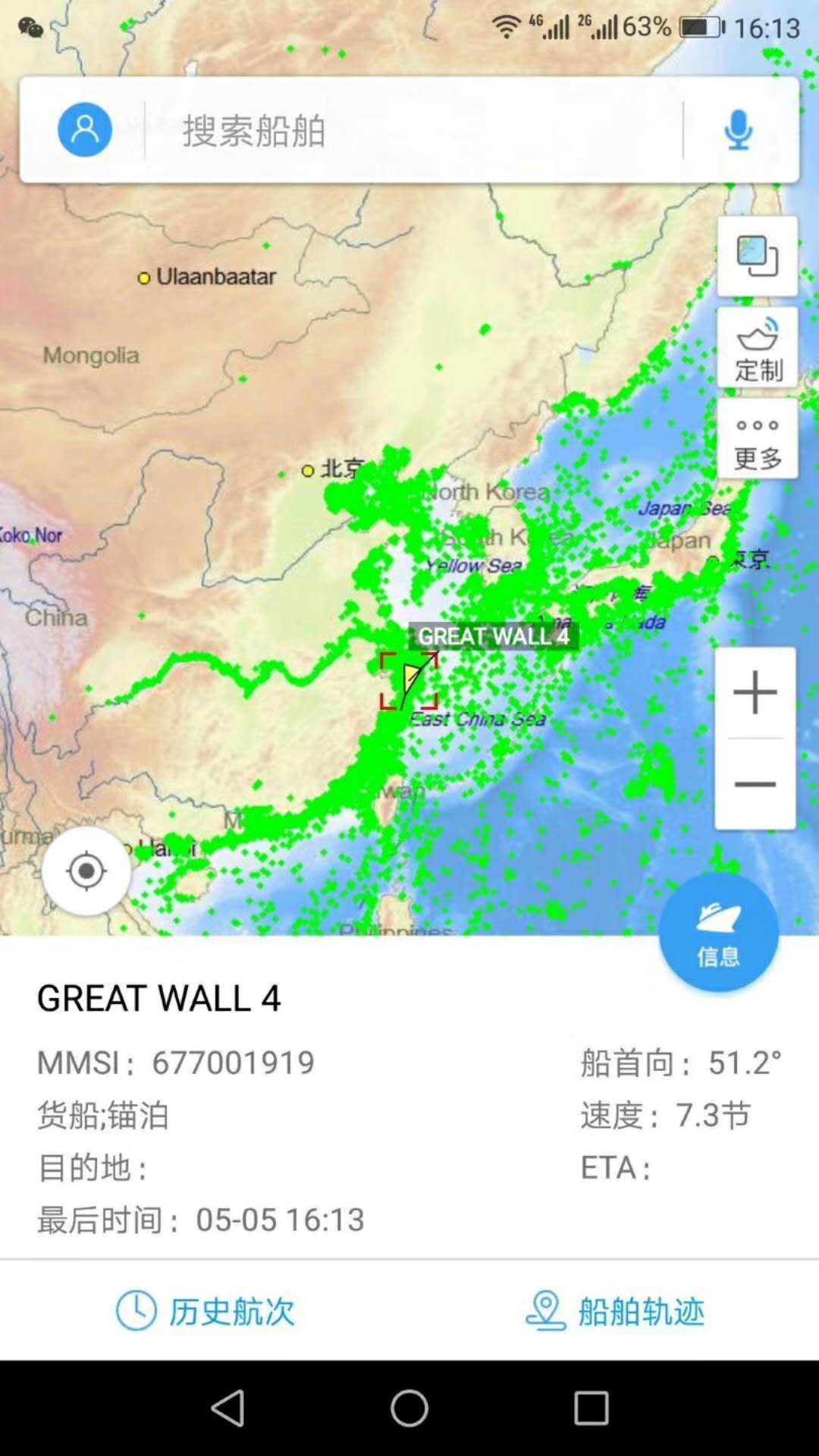The image size is (819, 1456).
Task: Show 船舶轨迹 ship track
Action: click(615, 1311)
